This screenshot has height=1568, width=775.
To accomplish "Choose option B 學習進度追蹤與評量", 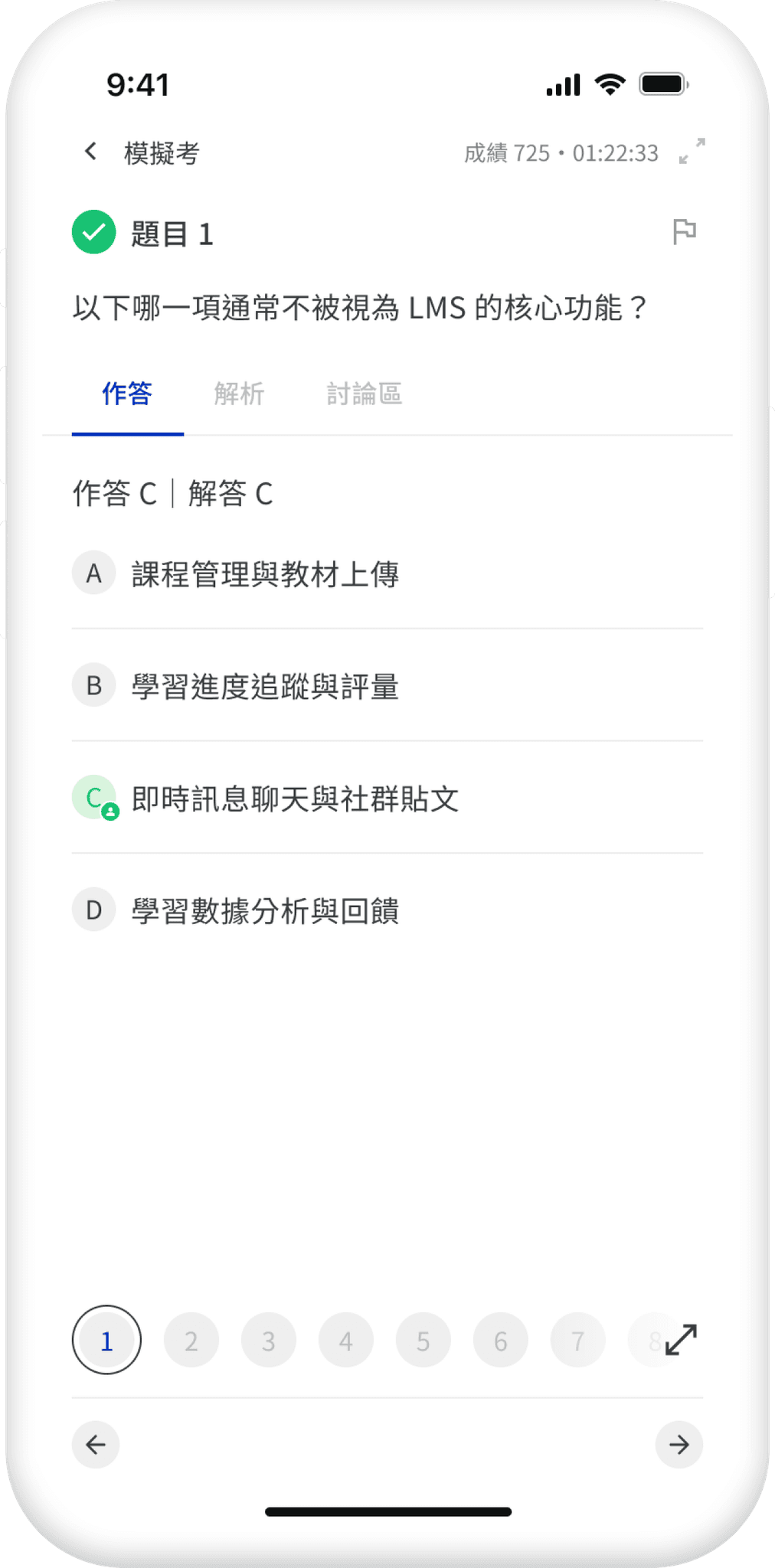I will pos(387,685).
